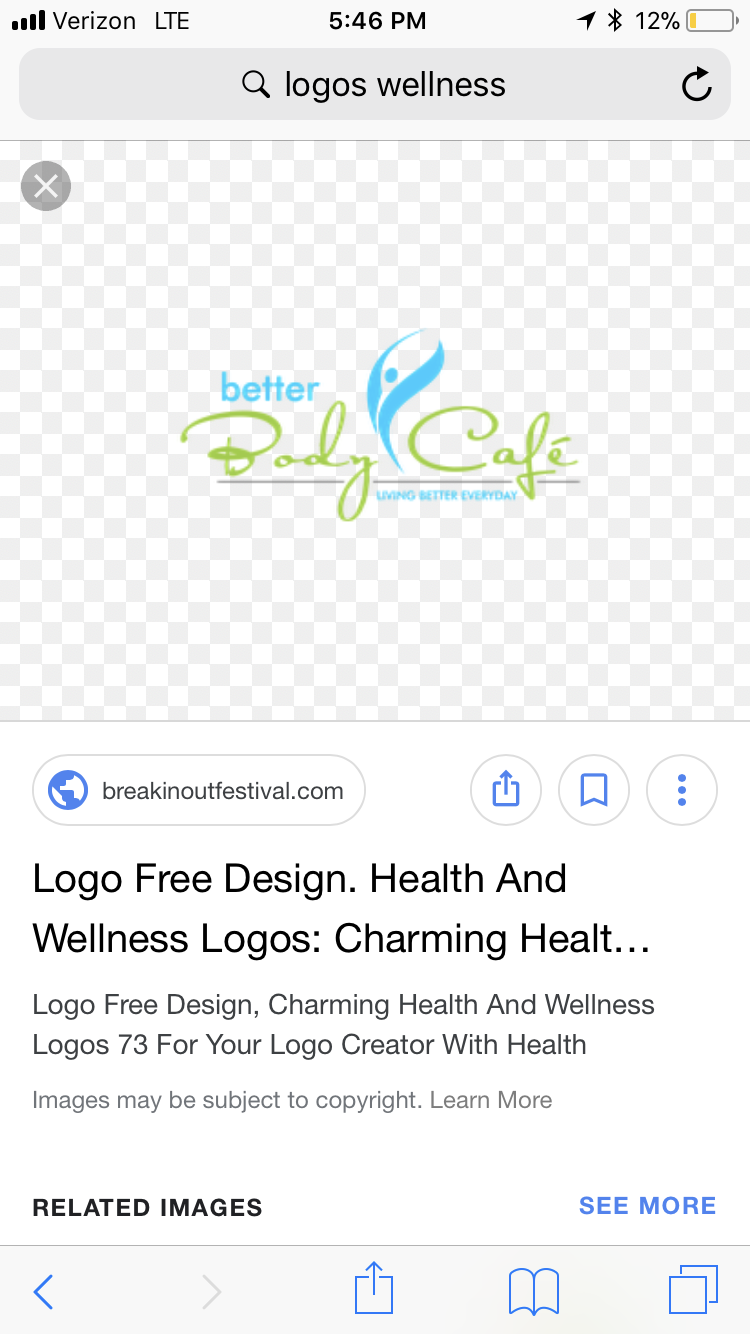
Task: Open the three-dot more options
Action: pyautogui.click(x=682, y=790)
